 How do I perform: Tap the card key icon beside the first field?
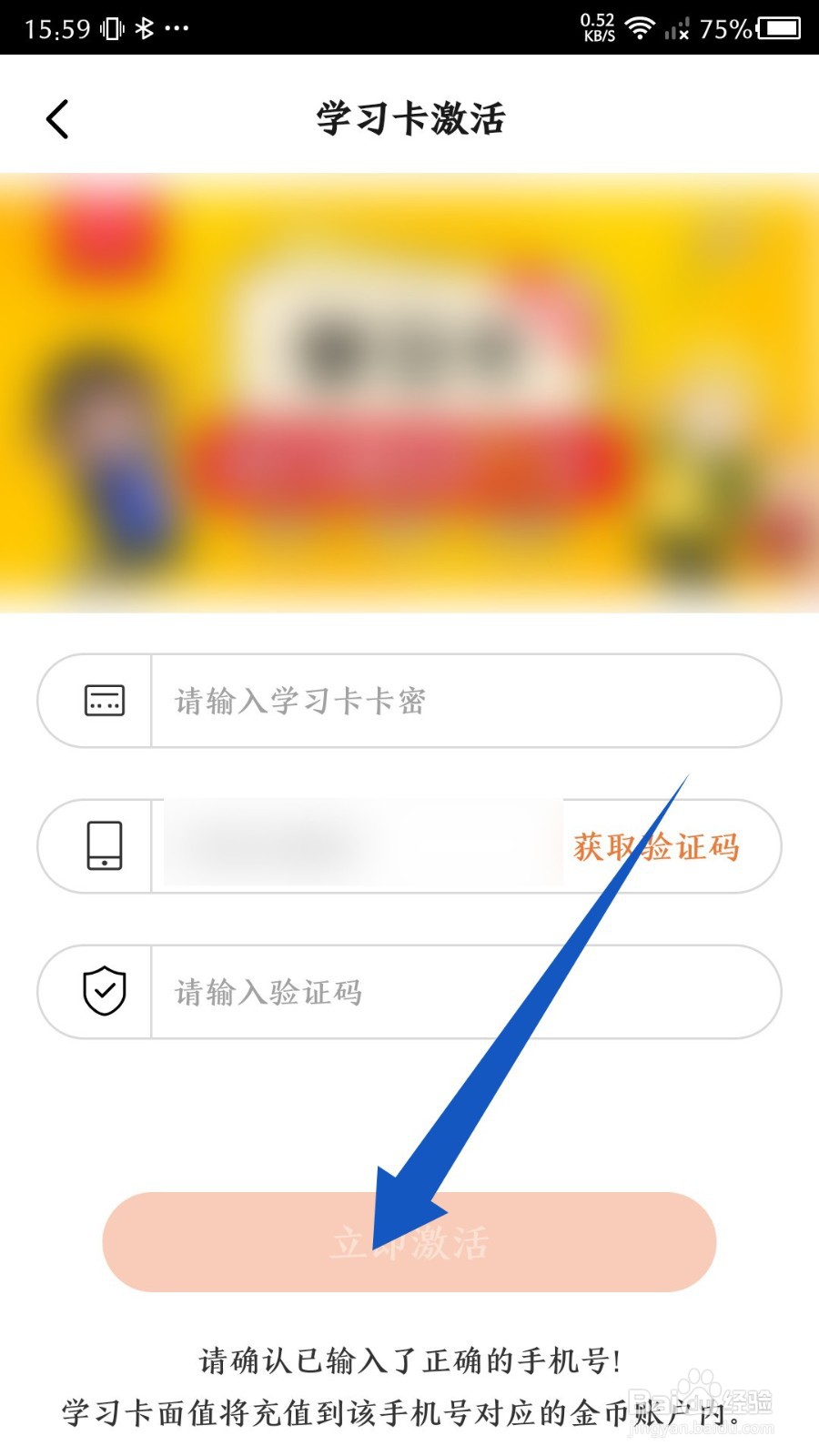click(103, 701)
